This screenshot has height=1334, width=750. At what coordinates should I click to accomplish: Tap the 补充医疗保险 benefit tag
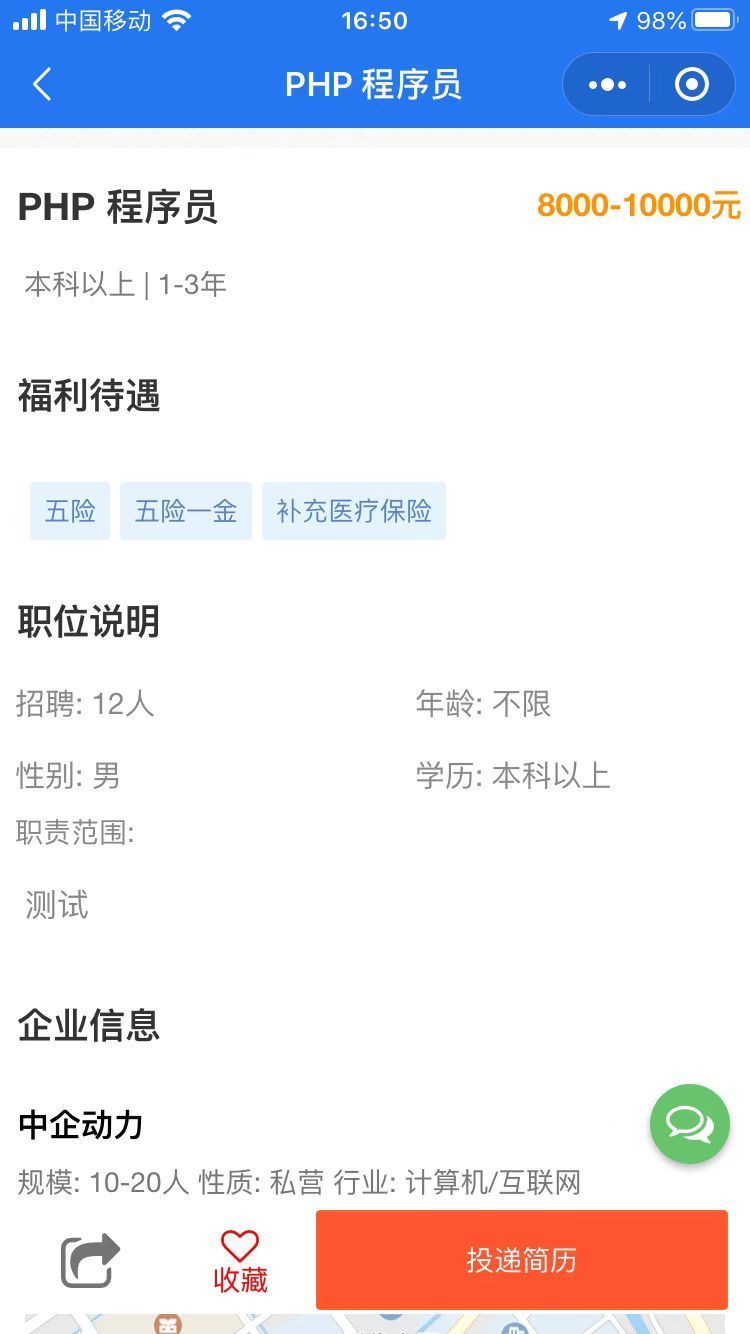click(351, 511)
